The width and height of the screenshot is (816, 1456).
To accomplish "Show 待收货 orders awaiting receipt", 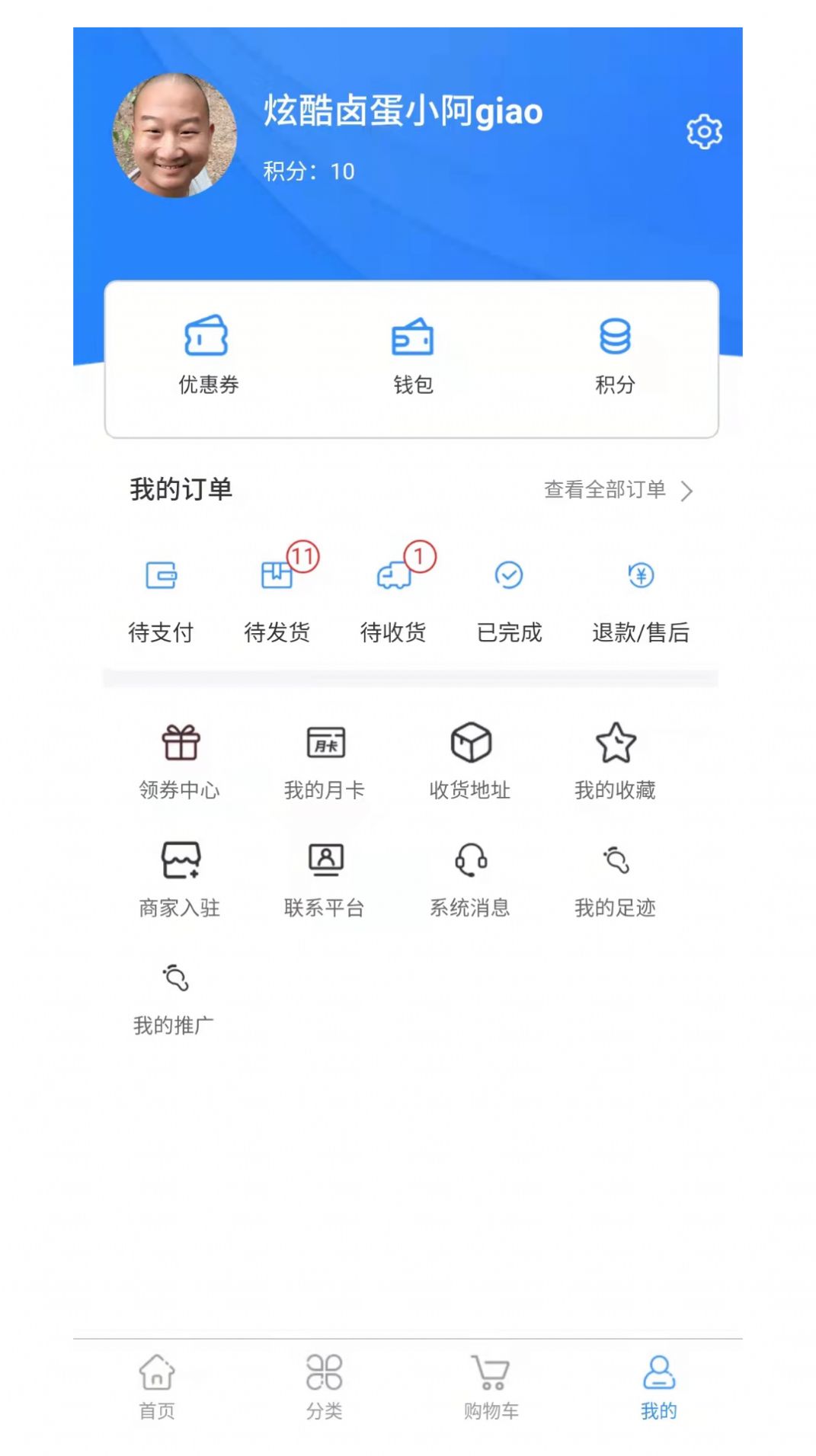I will tap(393, 601).
